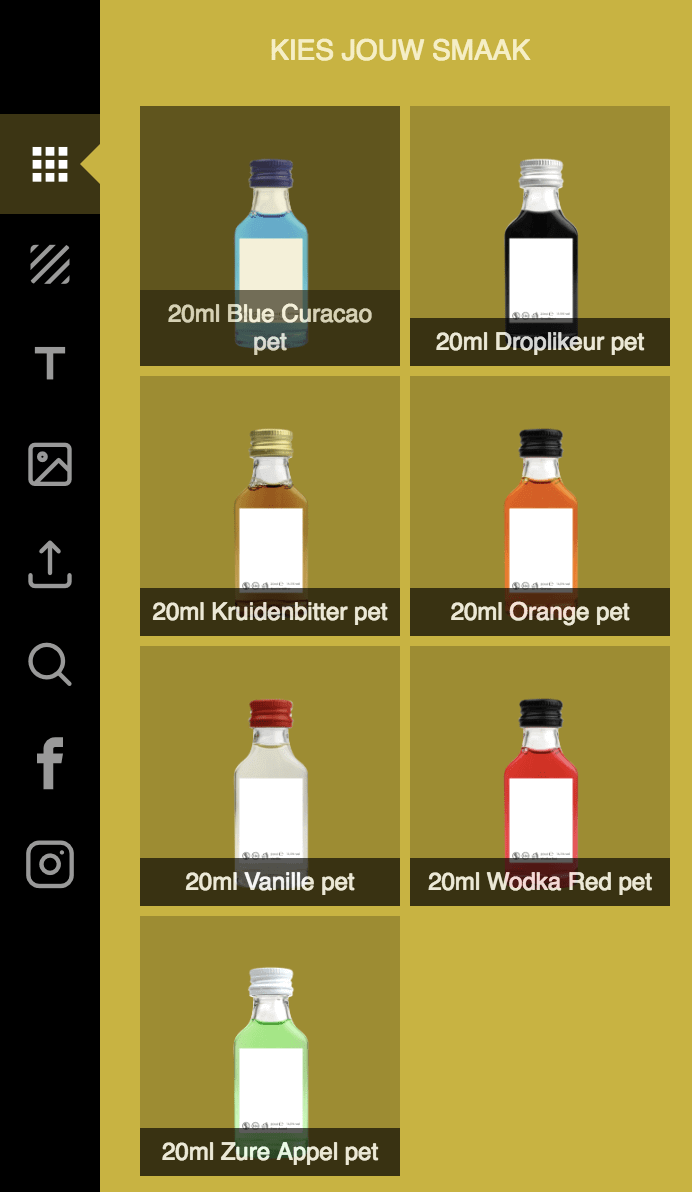Tap the upload icon in sidebar
Screen dimensions: 692x1192
(50, 564)
